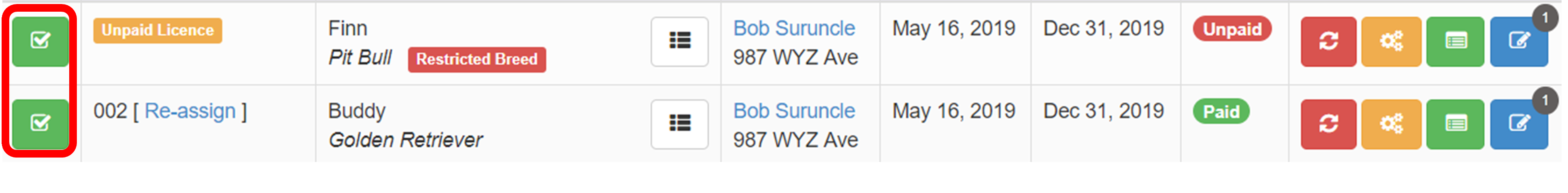Open owner Bob Suruncle in Buddy's row

794,112
